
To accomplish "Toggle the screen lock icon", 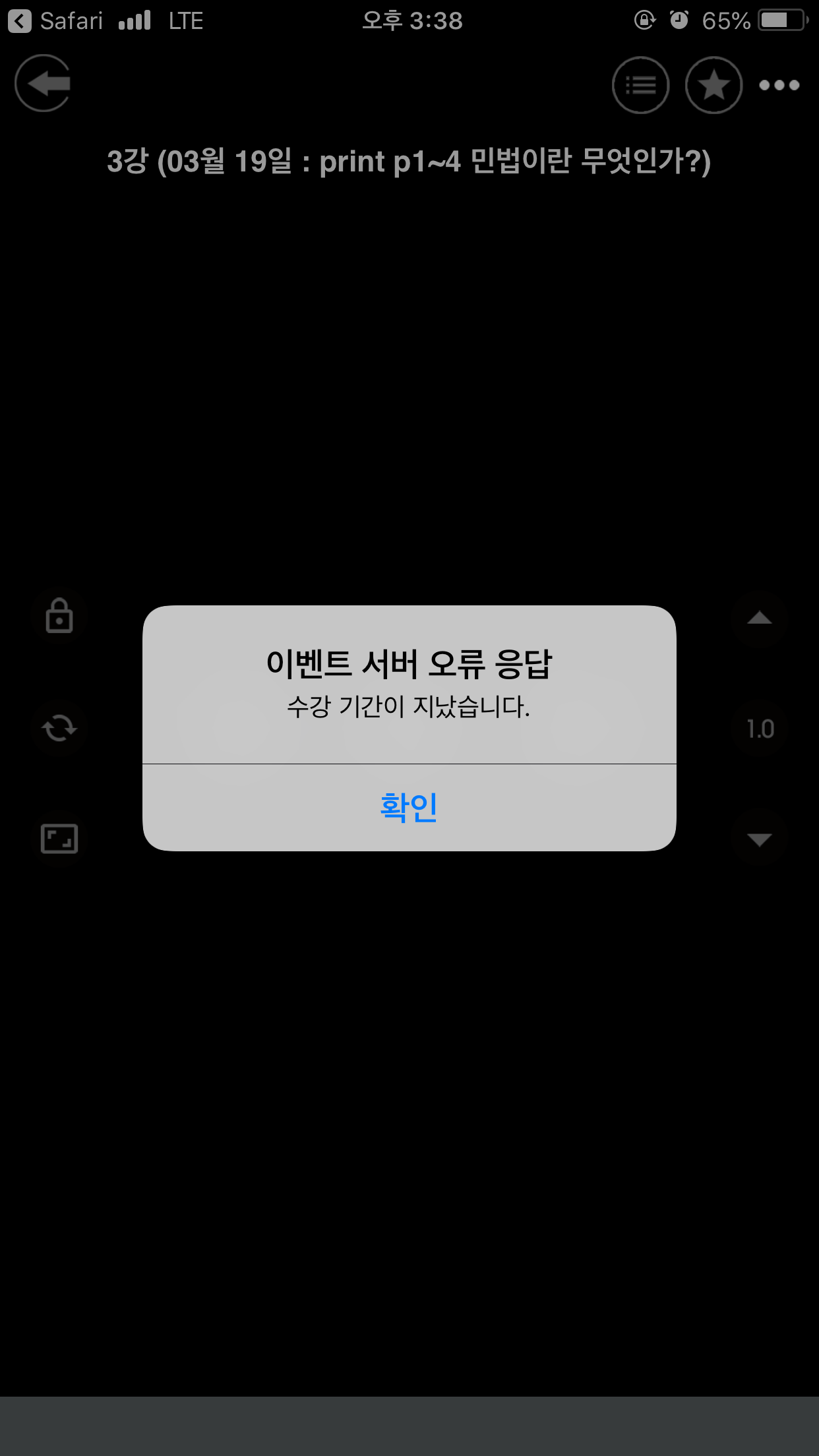I will point(59,616).
